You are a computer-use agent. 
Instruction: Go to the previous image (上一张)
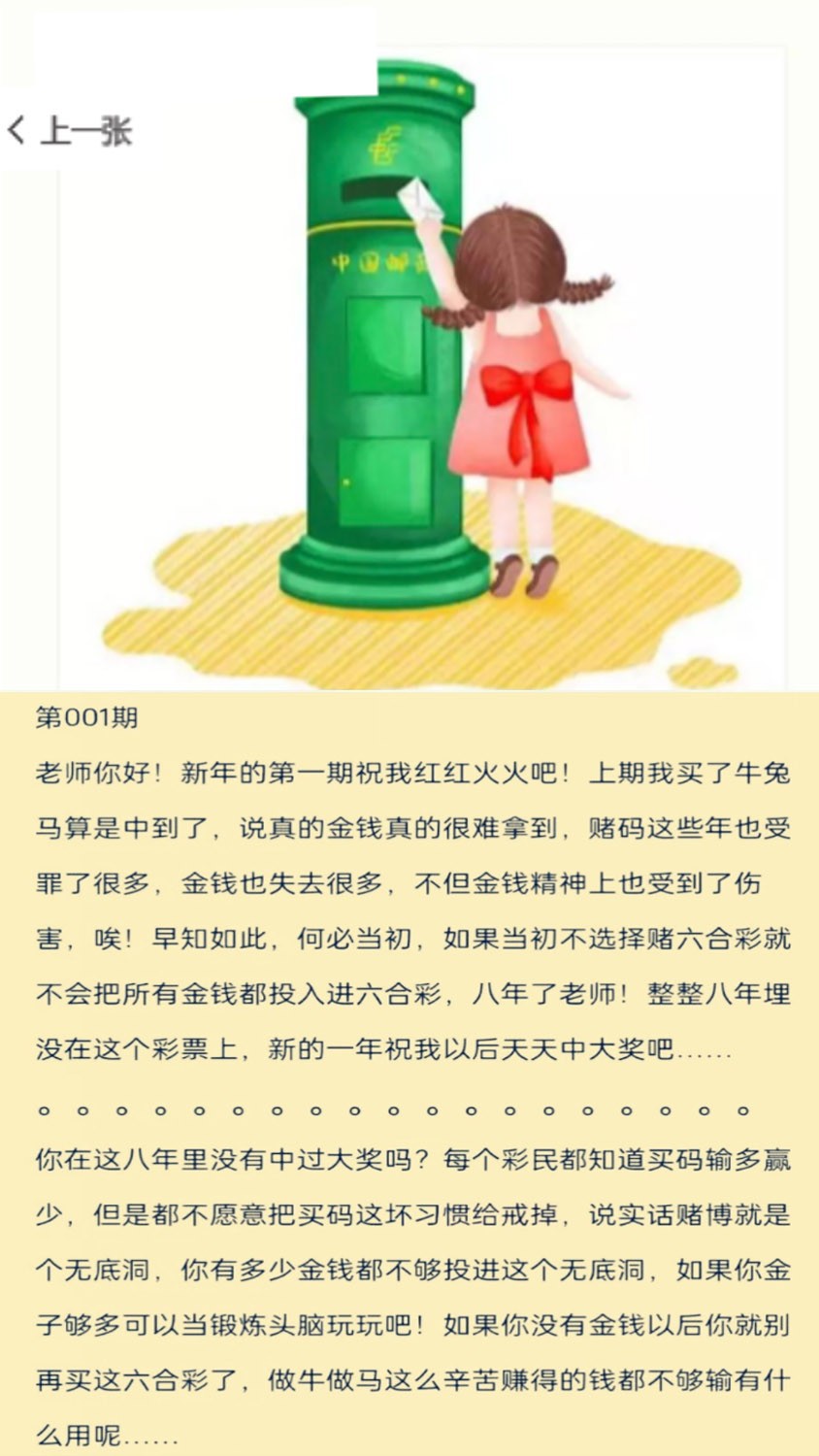pyautogui.click(x=70, y=130)
